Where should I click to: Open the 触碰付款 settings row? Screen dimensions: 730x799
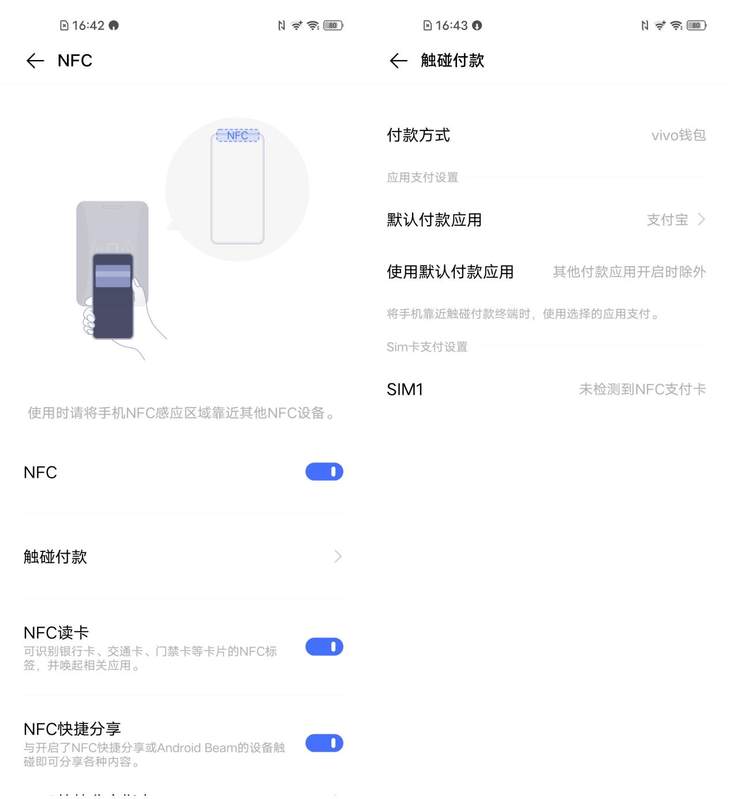pos(183,556)
